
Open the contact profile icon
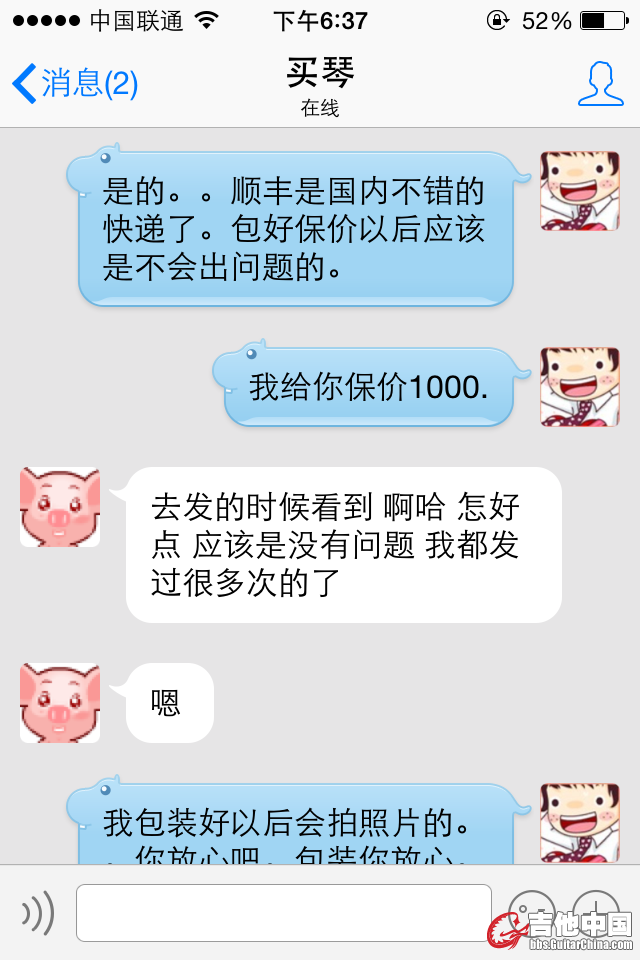601,83
